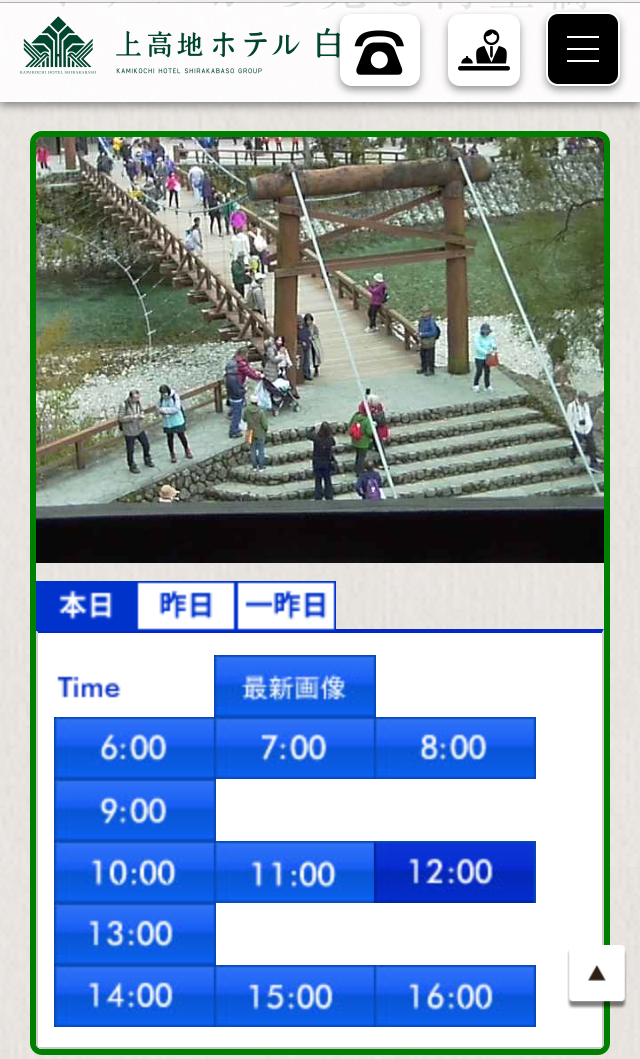Select the 6:00 camera image
The width and height of the screenshot is (640, 1059).
coord(134,748)
